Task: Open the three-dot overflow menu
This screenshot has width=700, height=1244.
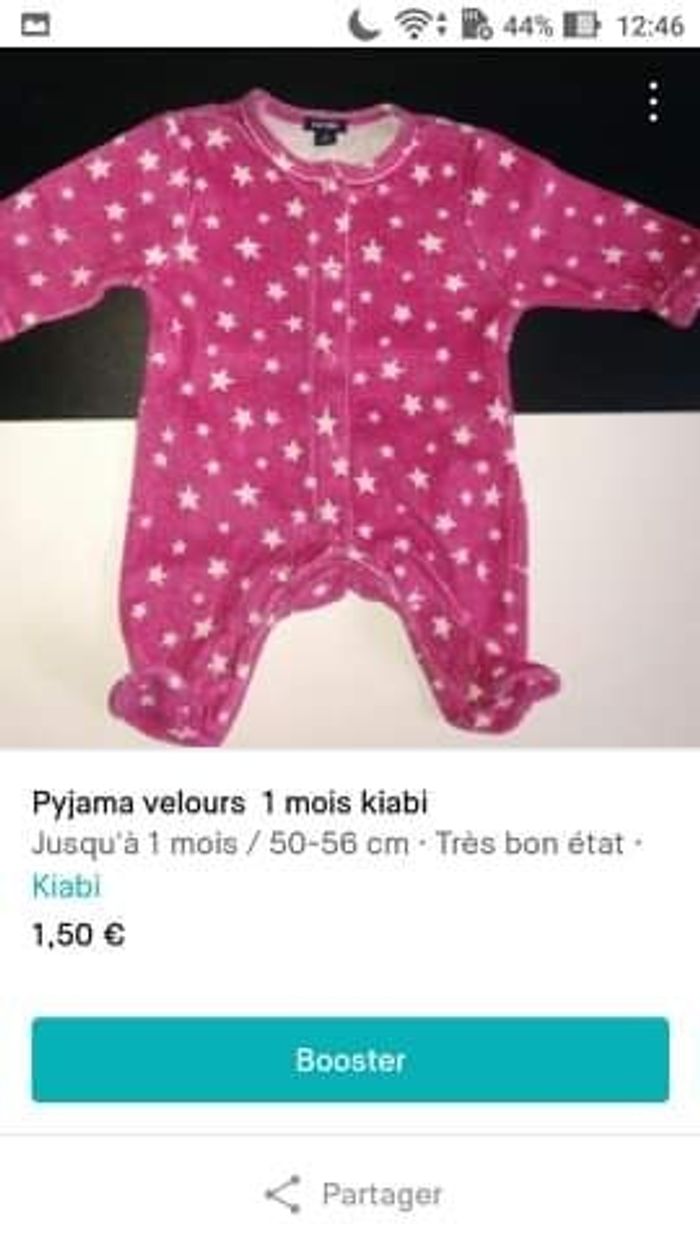Action: pos(653,102)
